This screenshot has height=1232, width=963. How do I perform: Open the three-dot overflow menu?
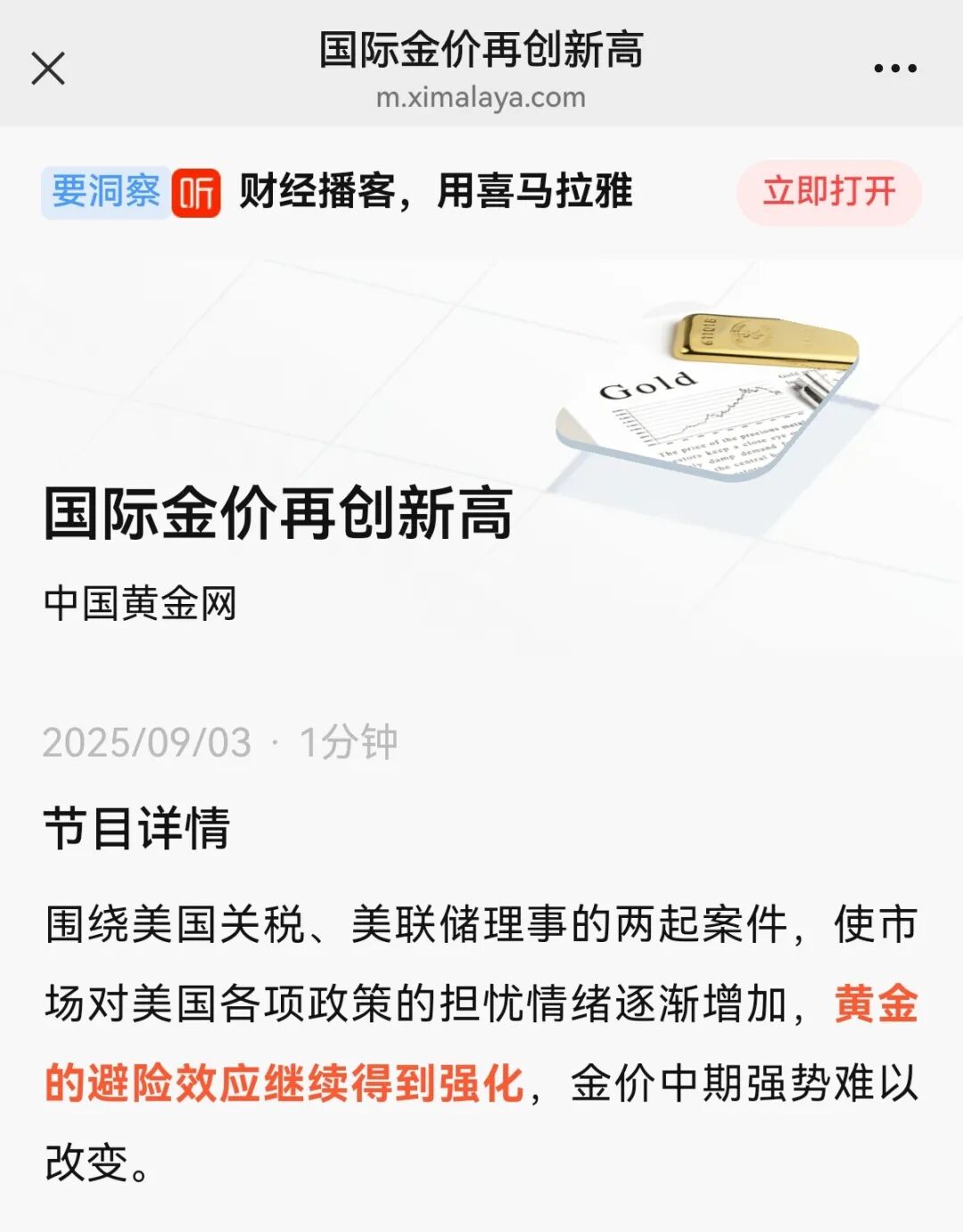point(894,69)
